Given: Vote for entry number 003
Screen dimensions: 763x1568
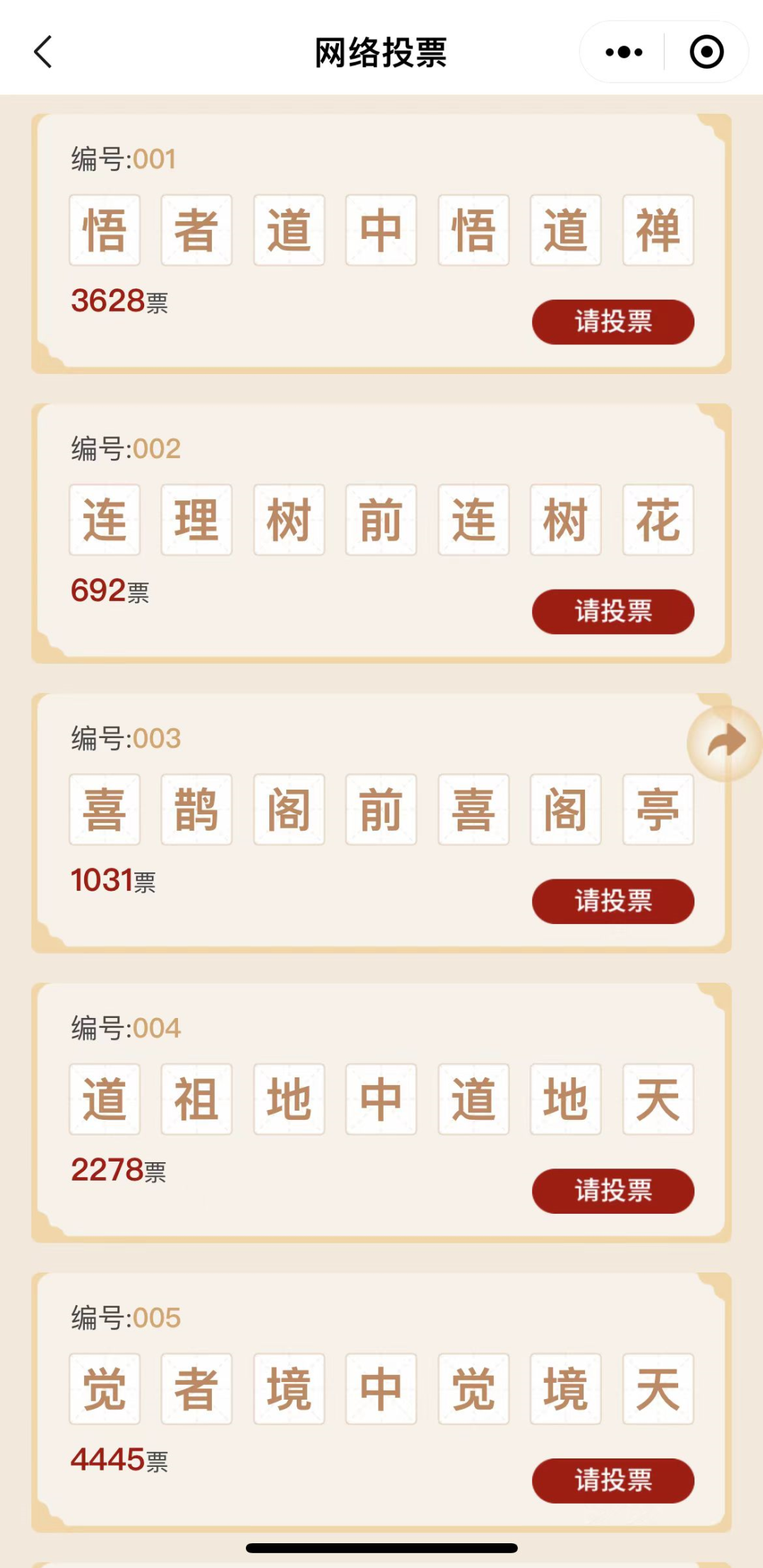Looking at the screenshot, I should pyautogui.click(x=613, y=901).
